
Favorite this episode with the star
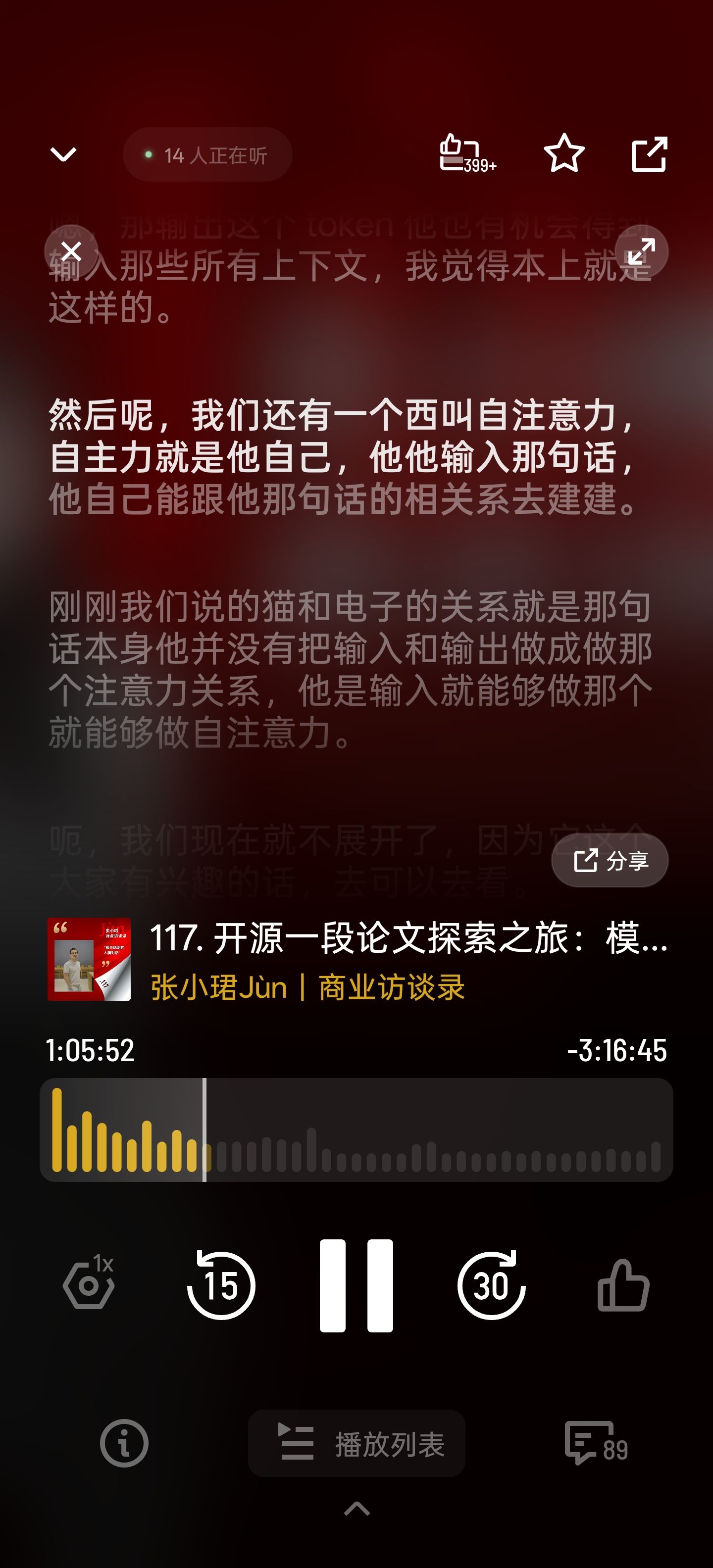pos(564,154)
